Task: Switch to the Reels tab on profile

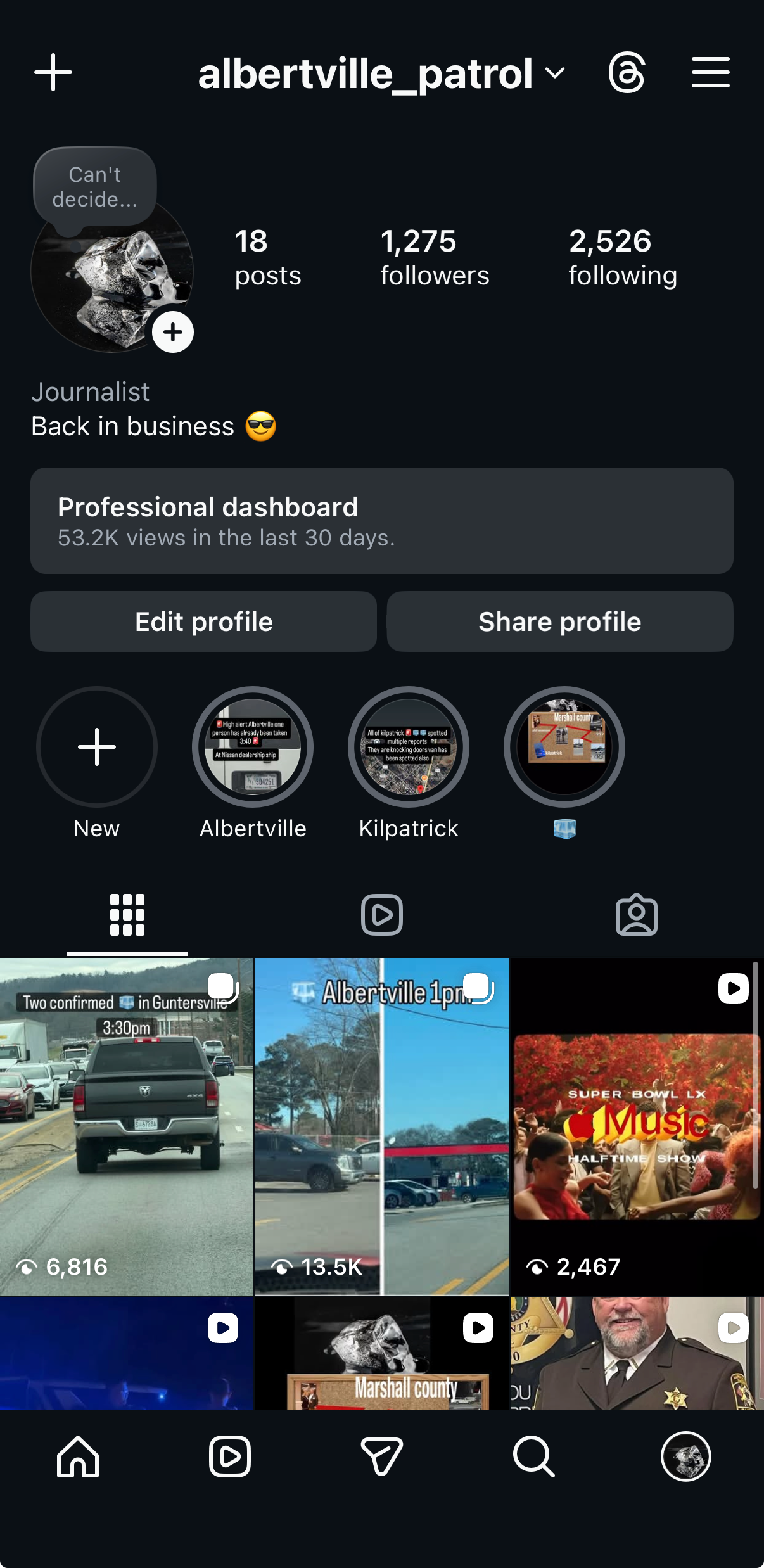Action: click(x=381, y=914)
